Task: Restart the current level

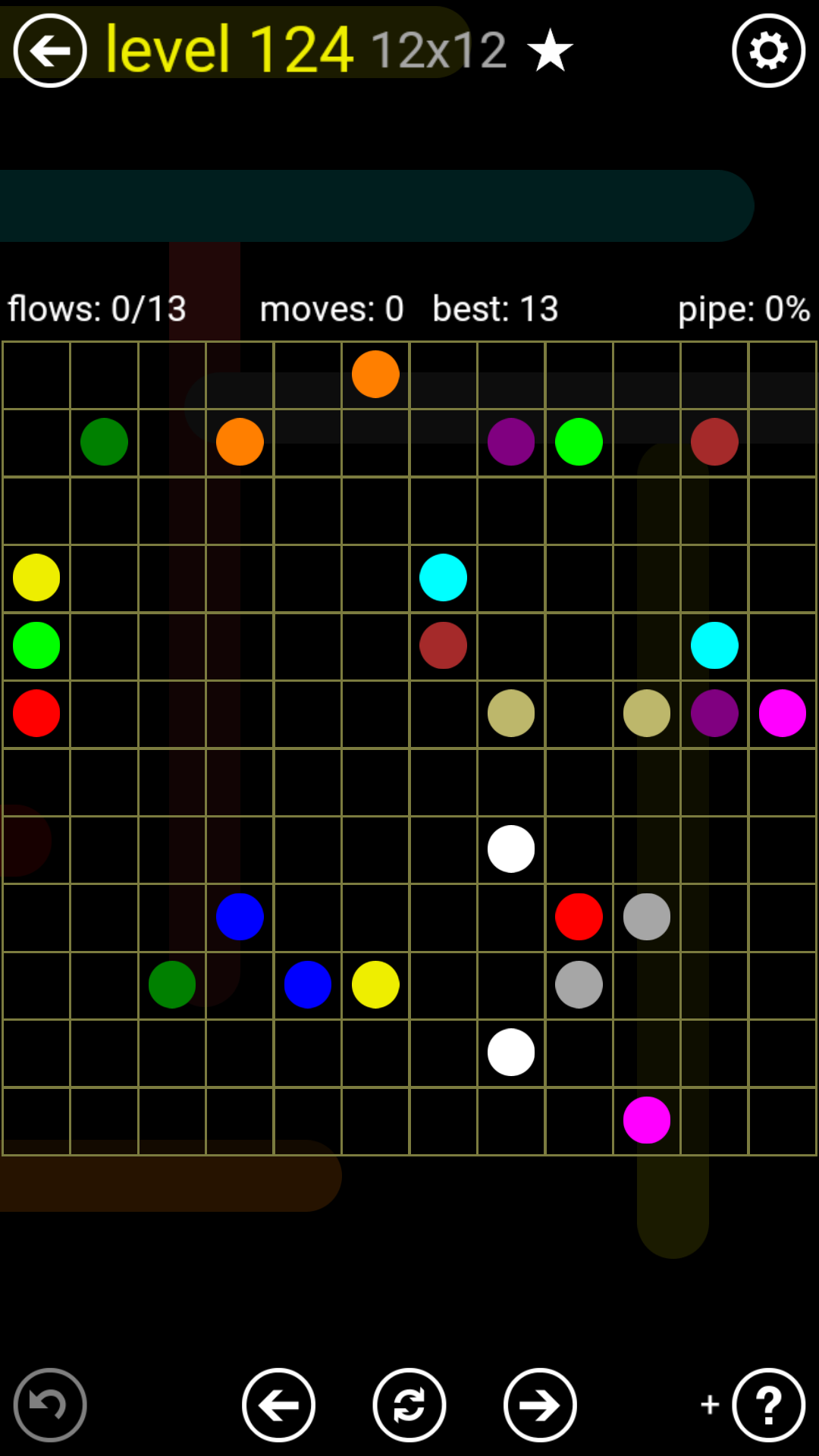Action: [409, 1404]
